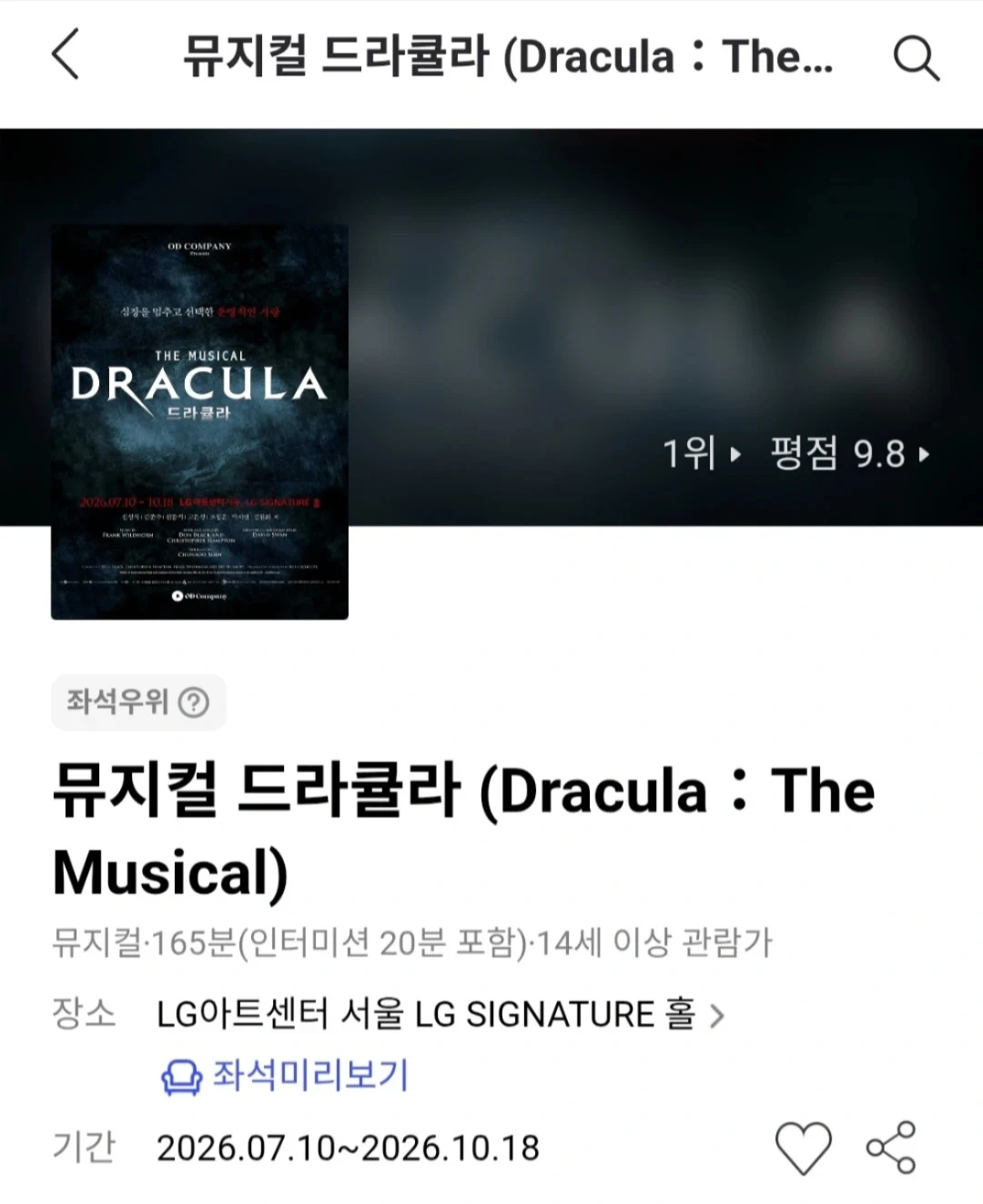Open 좌석미리보기 seat preview

coord(285,1076)
